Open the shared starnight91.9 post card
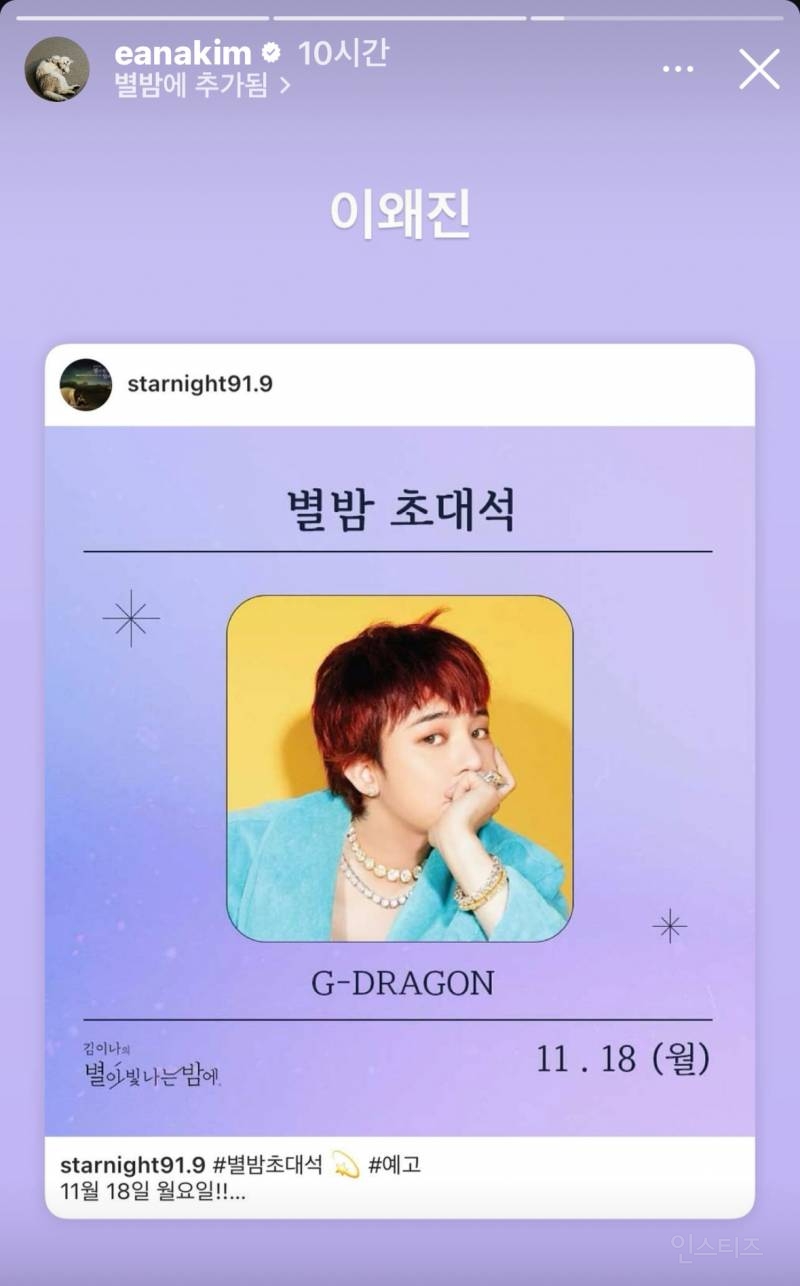This screenshot has height=1286, width=800. point(400,781)
